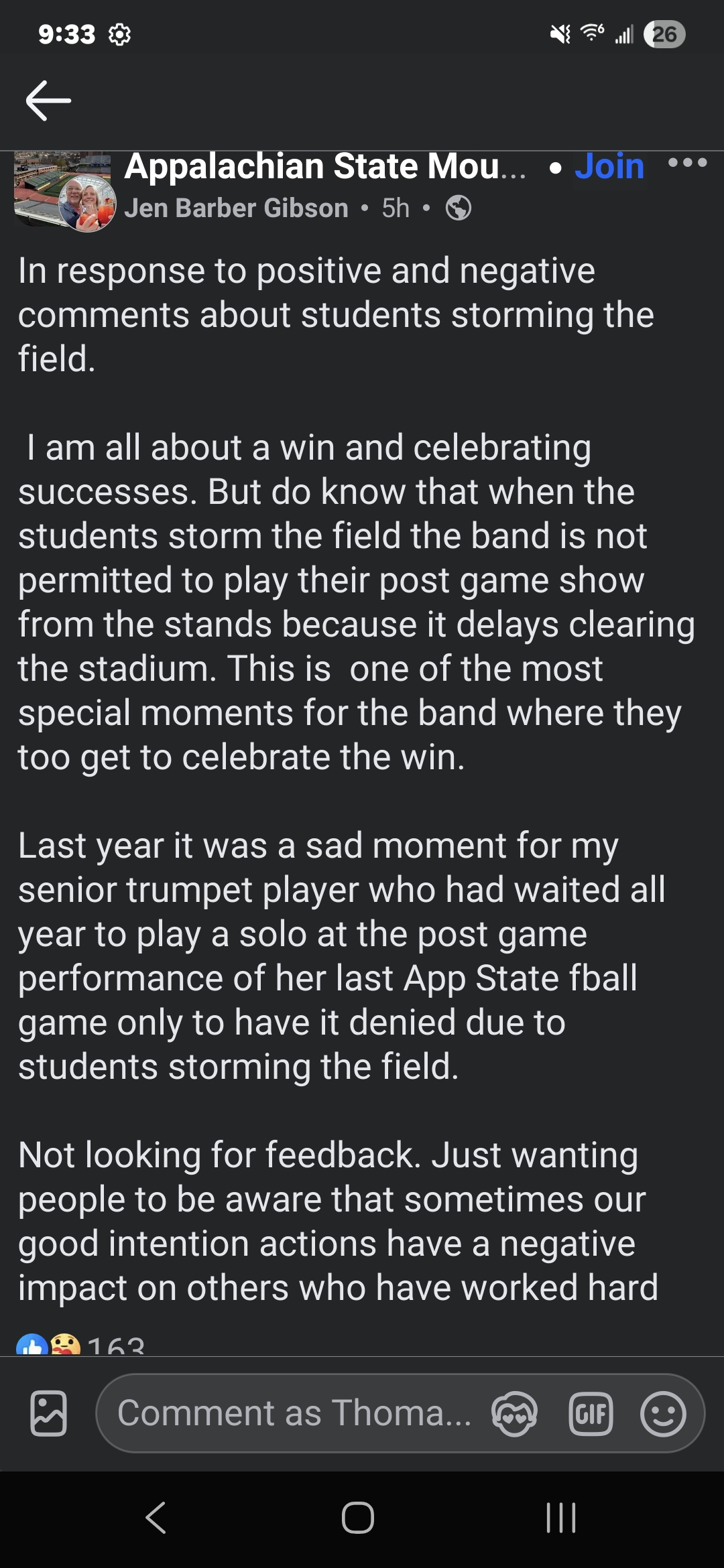Join the Appalachian State group
The height and width of the screenshot is (1568, 724).
pos(609,166)
